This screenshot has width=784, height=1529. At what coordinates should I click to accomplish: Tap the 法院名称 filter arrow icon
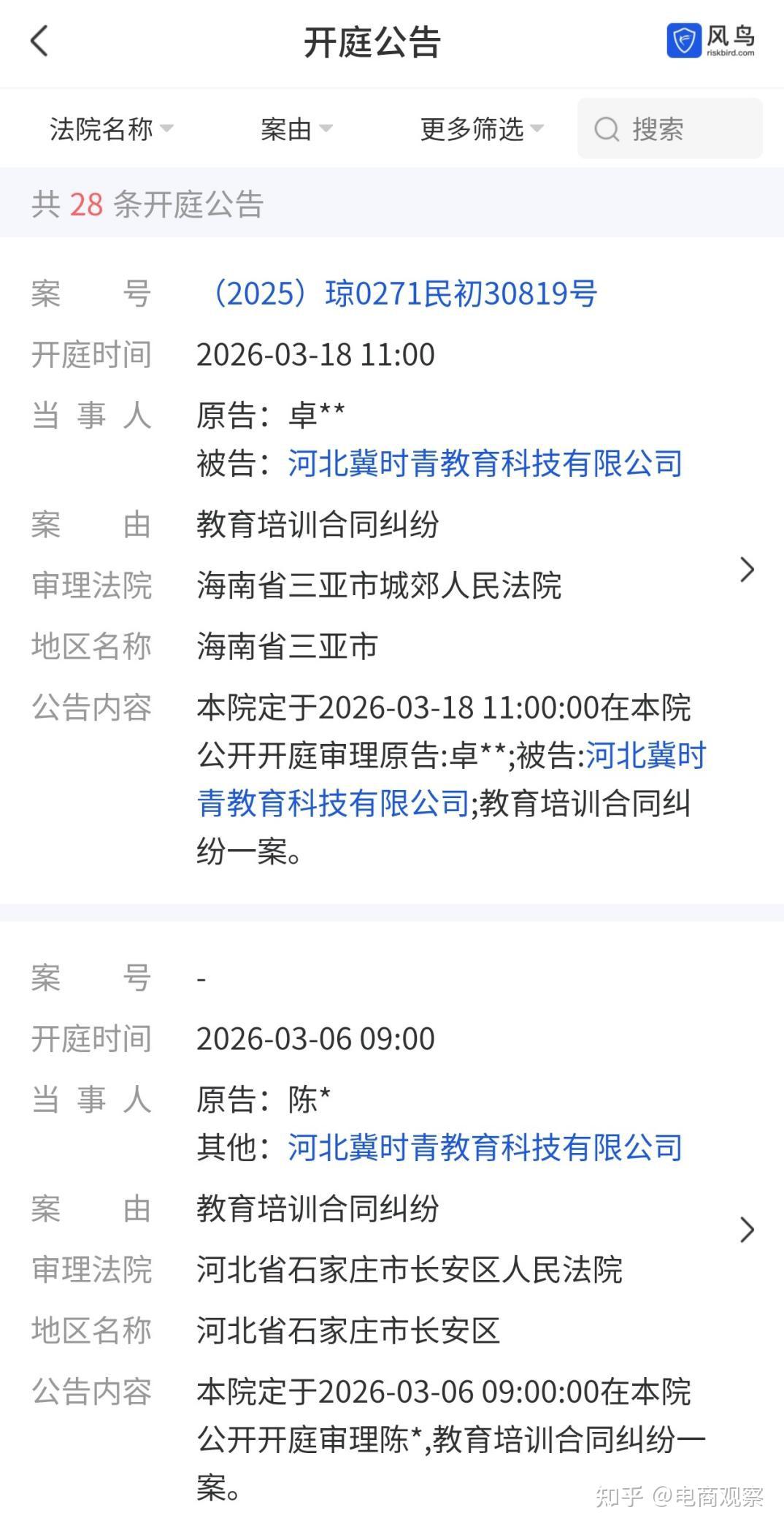pos(166,129)
